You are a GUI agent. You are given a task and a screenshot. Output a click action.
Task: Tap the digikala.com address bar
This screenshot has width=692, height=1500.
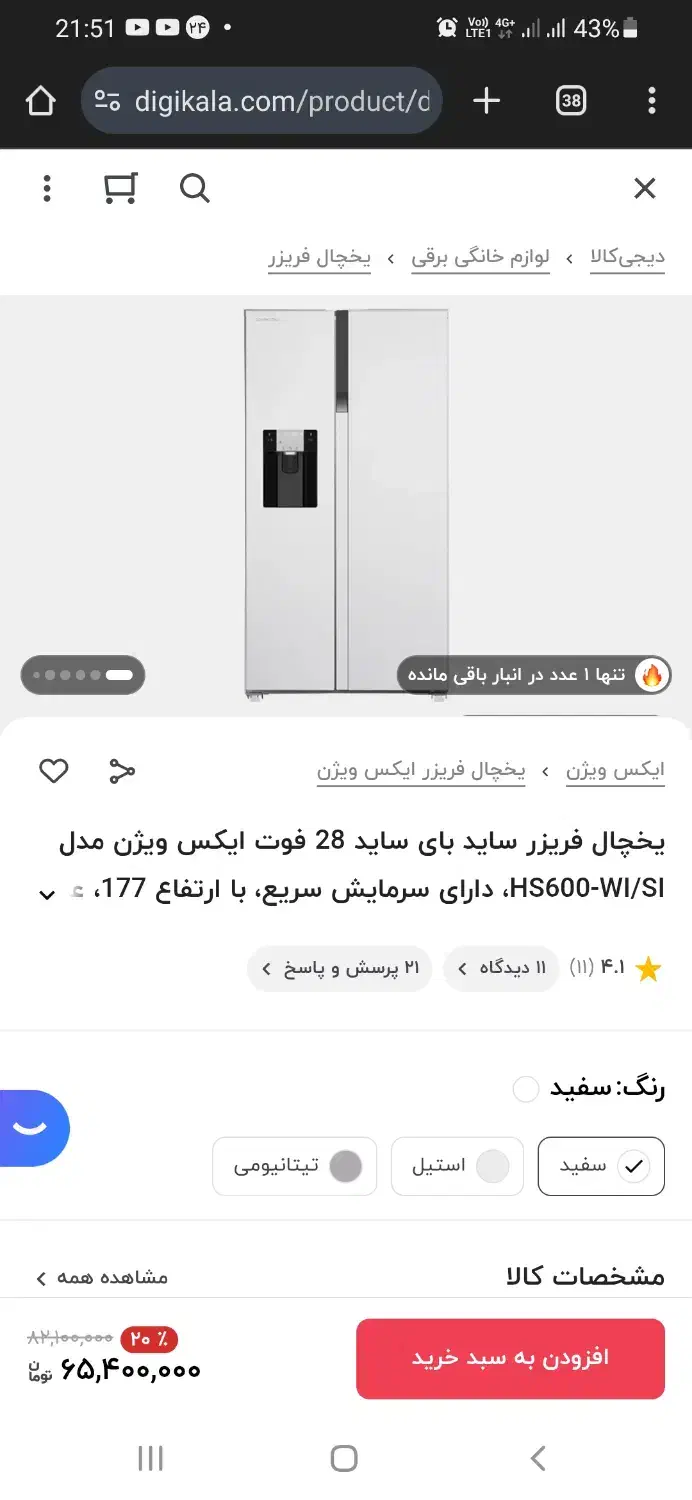point(262,101)
